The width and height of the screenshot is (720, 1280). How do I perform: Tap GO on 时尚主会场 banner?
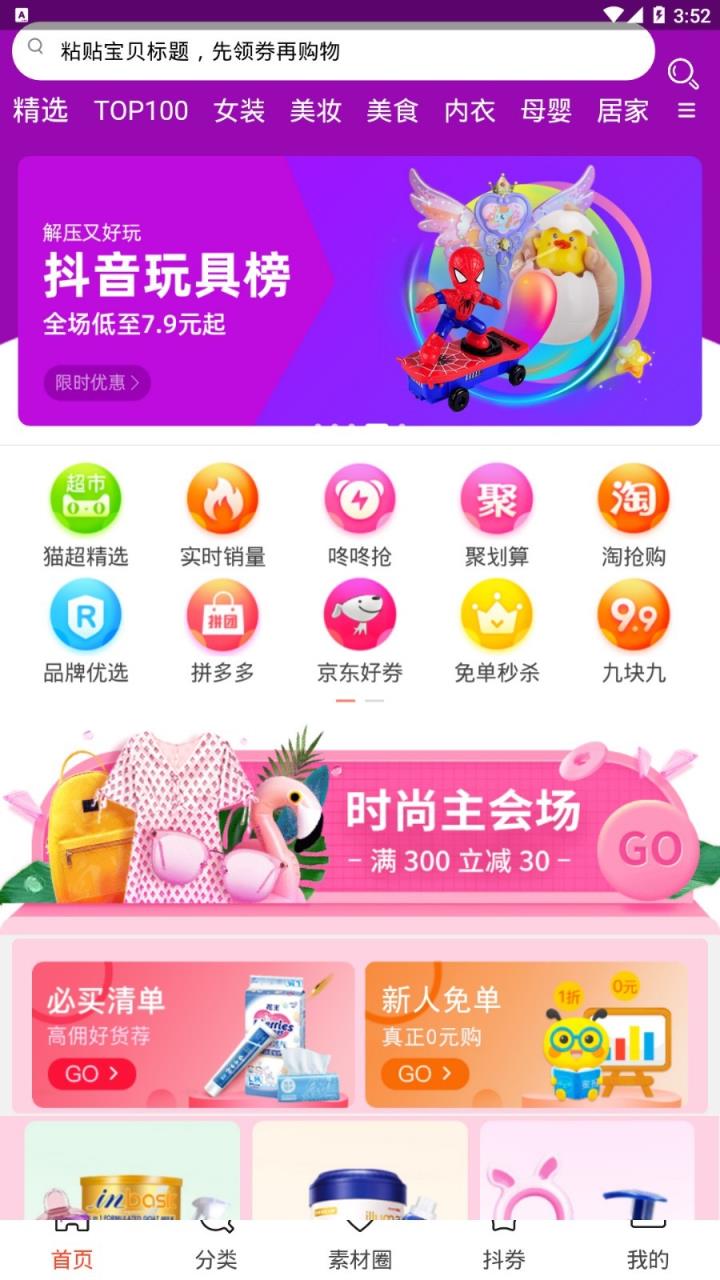pyautogui.click(x=650, y=849)
